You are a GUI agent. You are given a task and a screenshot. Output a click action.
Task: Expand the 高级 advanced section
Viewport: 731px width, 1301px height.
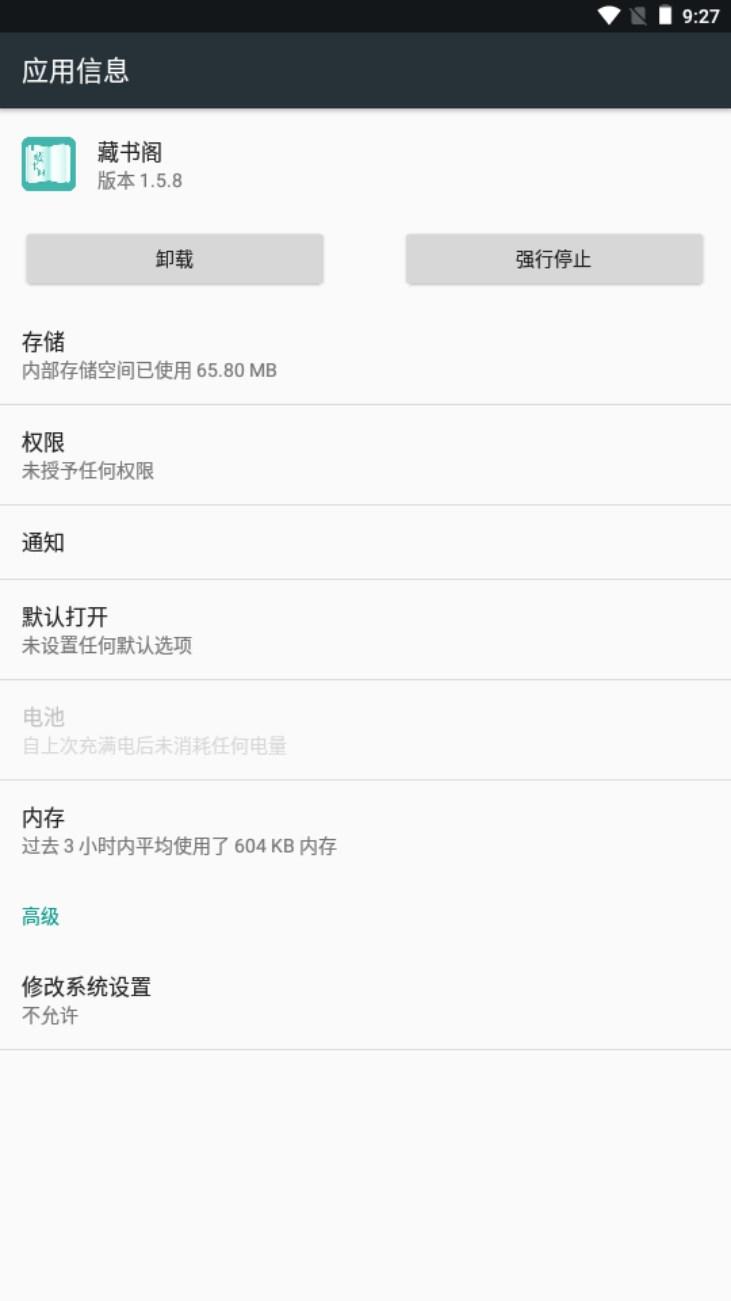40,915
